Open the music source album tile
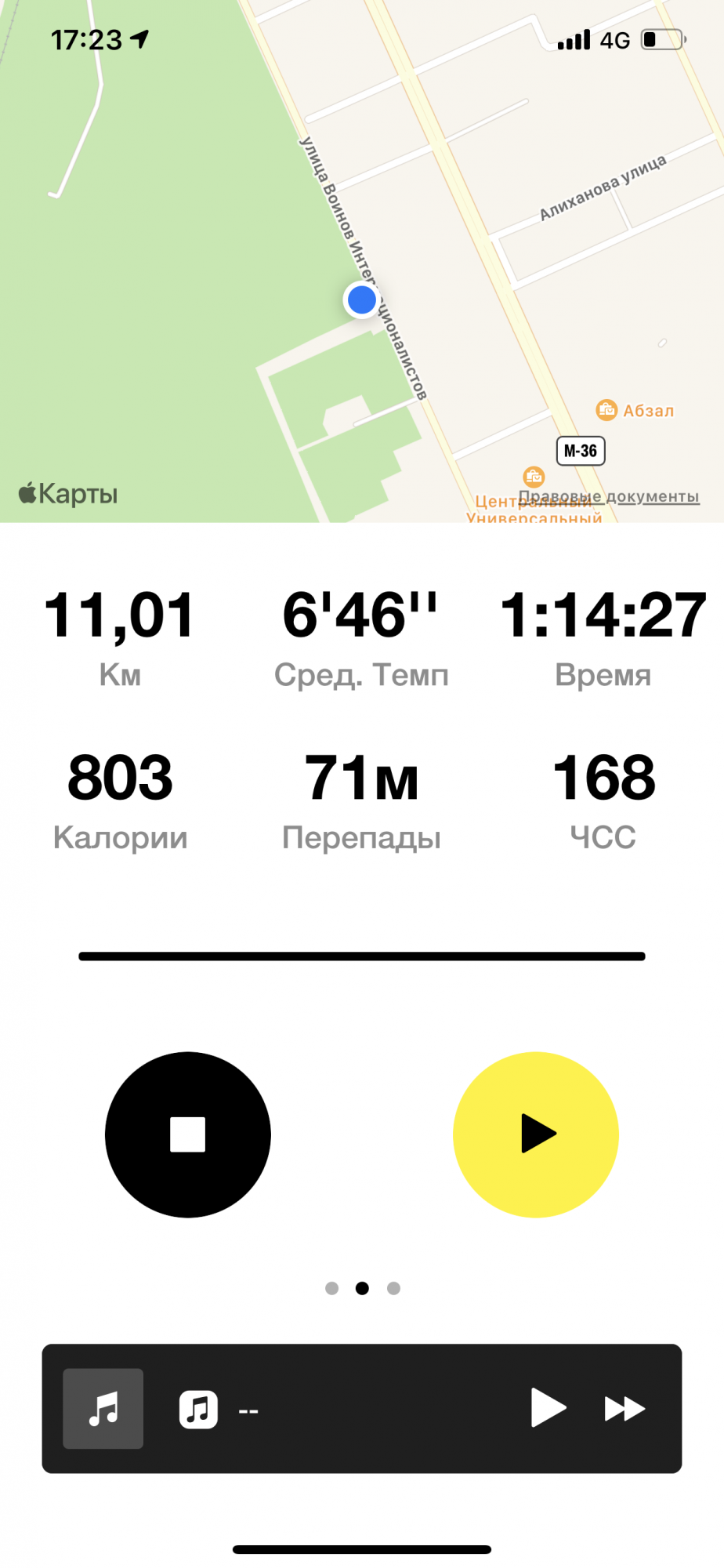The image size is (724, 1568). point(103,1409)
